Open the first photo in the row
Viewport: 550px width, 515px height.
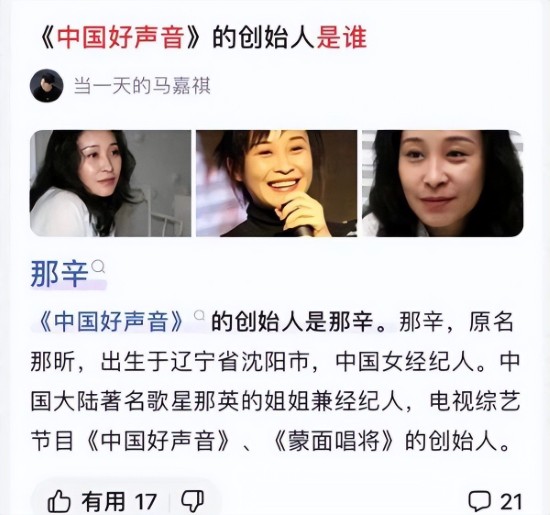coord(110,183)
